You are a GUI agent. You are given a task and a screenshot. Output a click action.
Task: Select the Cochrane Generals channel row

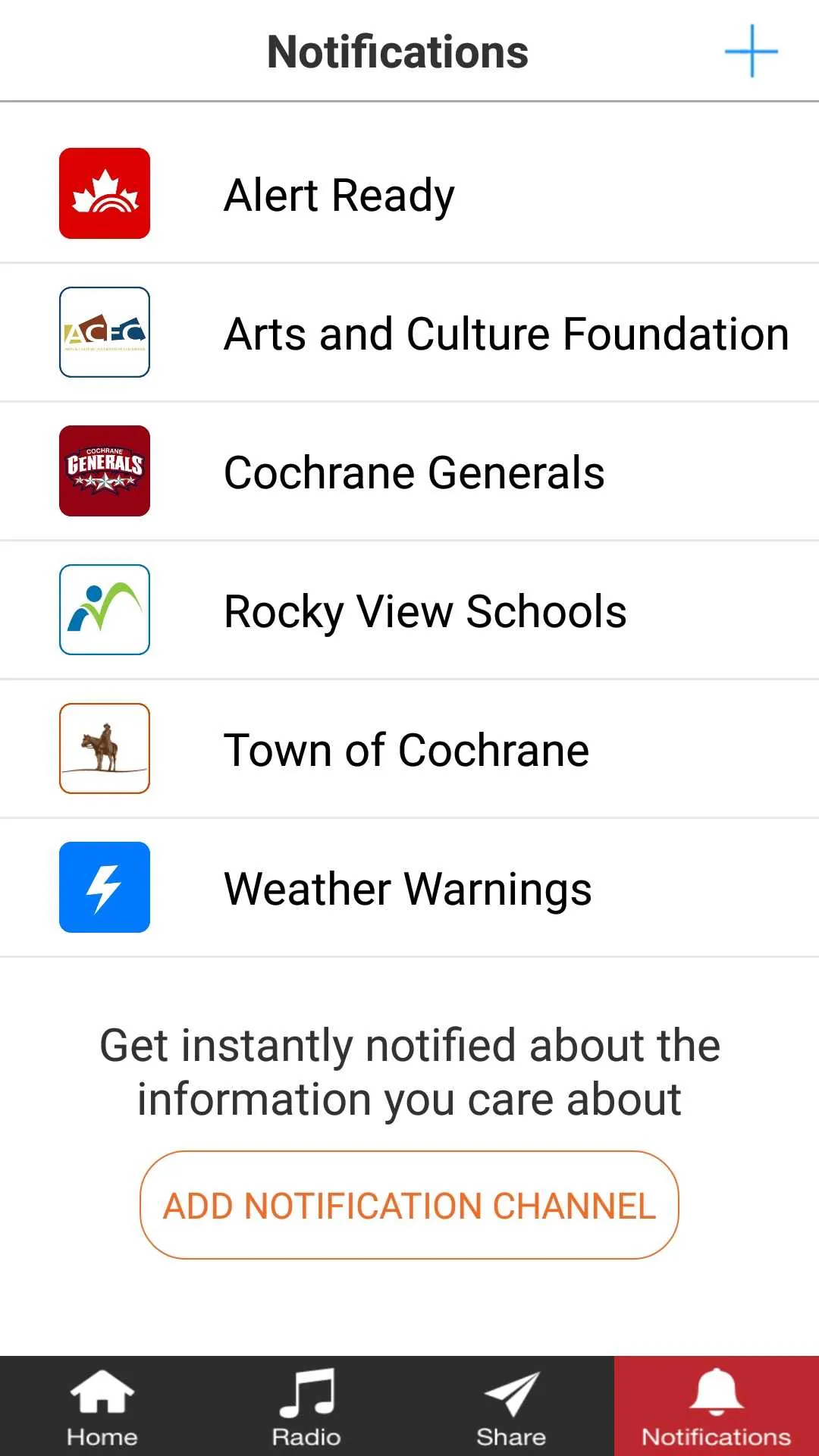(x=409, y=471)
